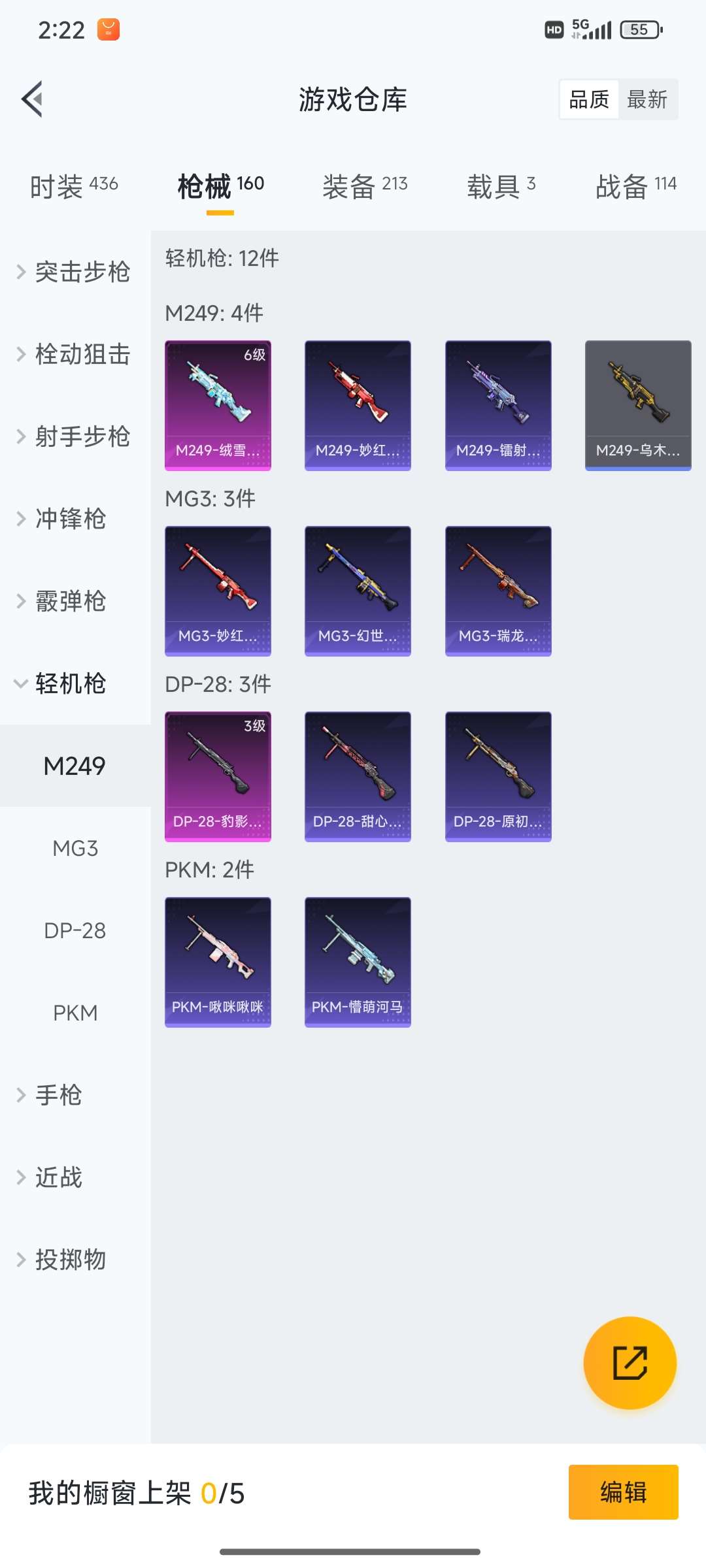View the PKM-懵萌河马 skin

point(358,962)
